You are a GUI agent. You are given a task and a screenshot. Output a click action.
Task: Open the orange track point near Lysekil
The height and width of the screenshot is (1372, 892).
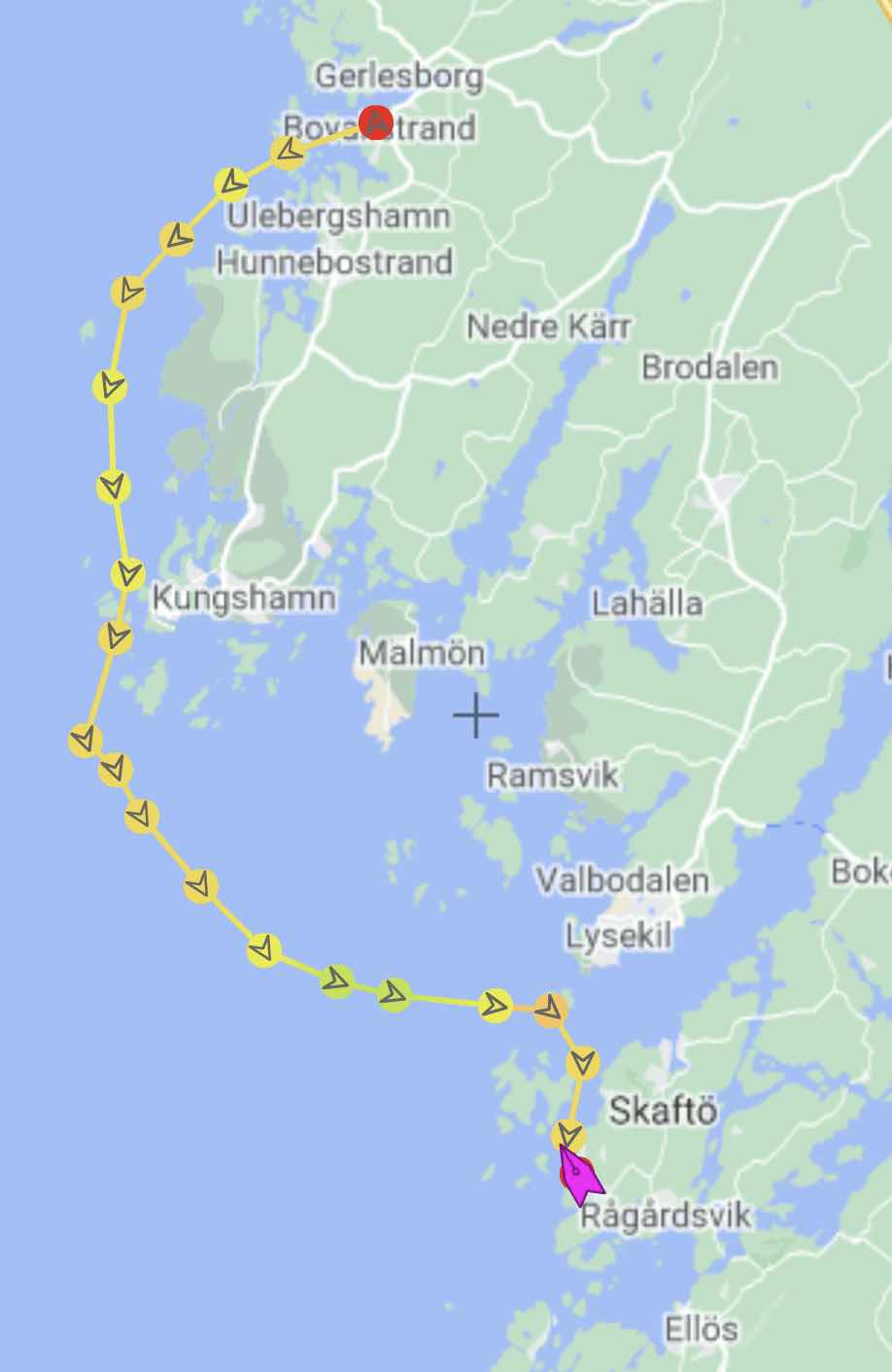coord(550,1009)
